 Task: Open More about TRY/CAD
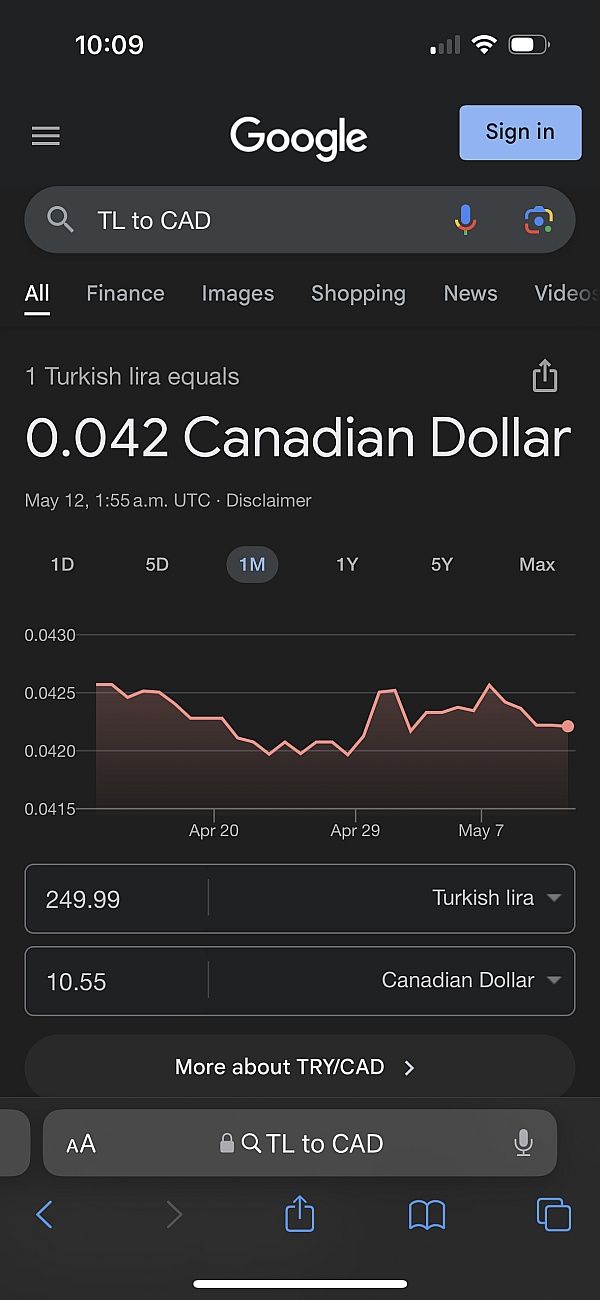click(x=300, y=1067)
